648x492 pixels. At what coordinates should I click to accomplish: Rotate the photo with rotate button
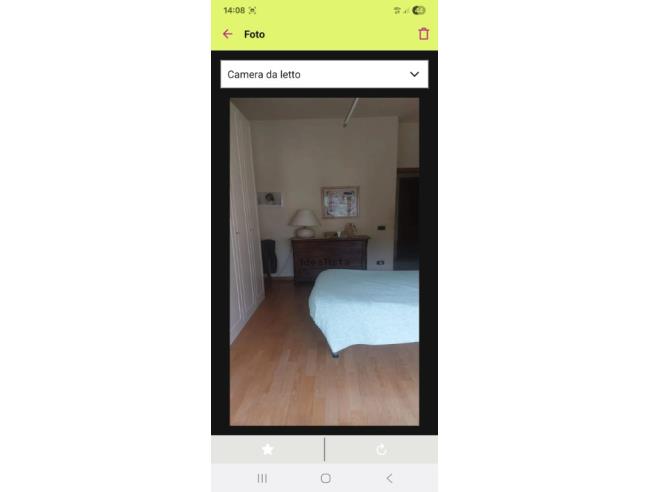pos(381,450)
